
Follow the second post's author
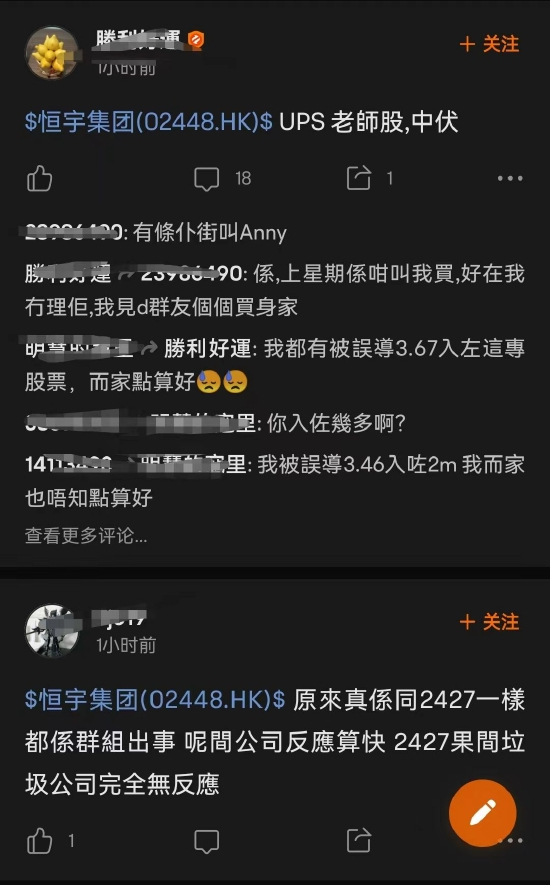coord(489,622)
